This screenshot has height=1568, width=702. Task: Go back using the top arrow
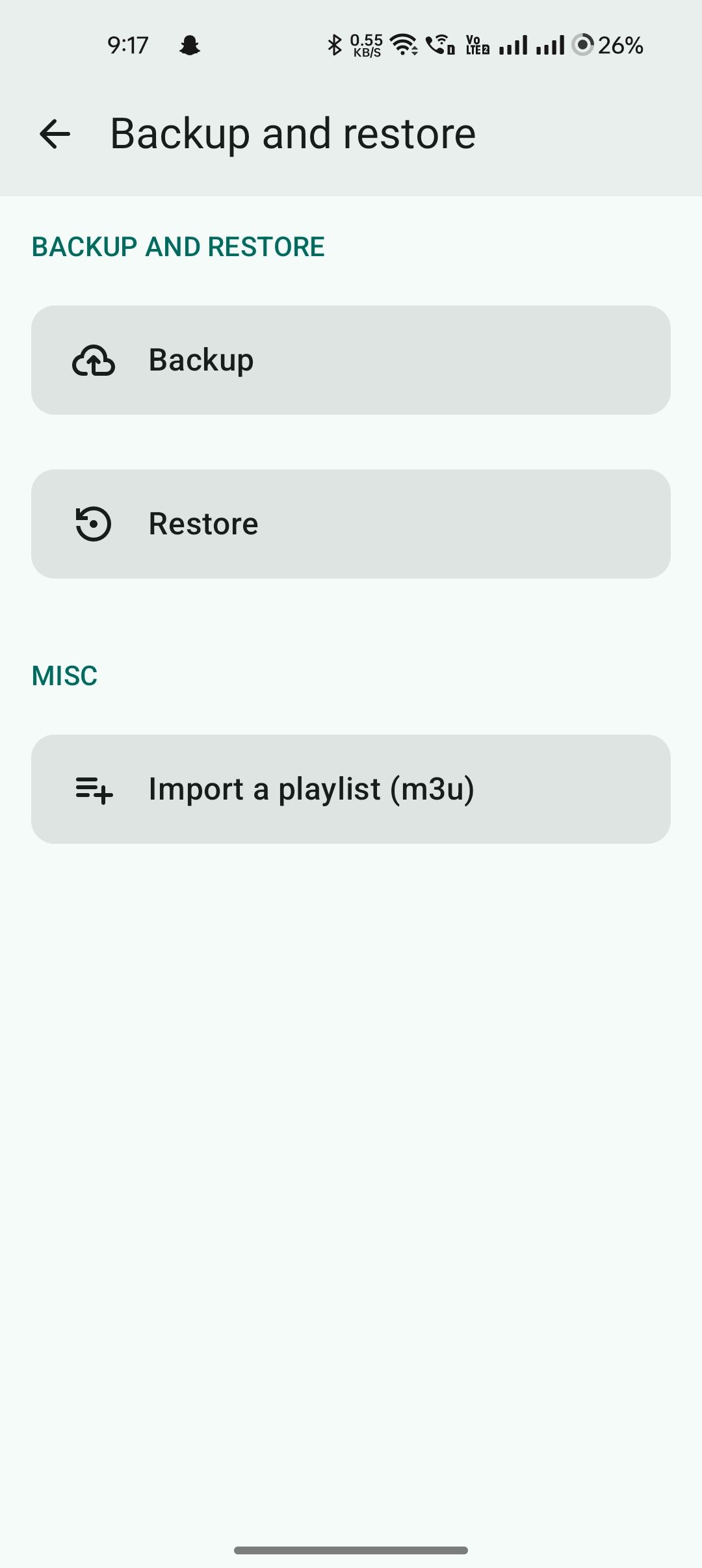55,134
